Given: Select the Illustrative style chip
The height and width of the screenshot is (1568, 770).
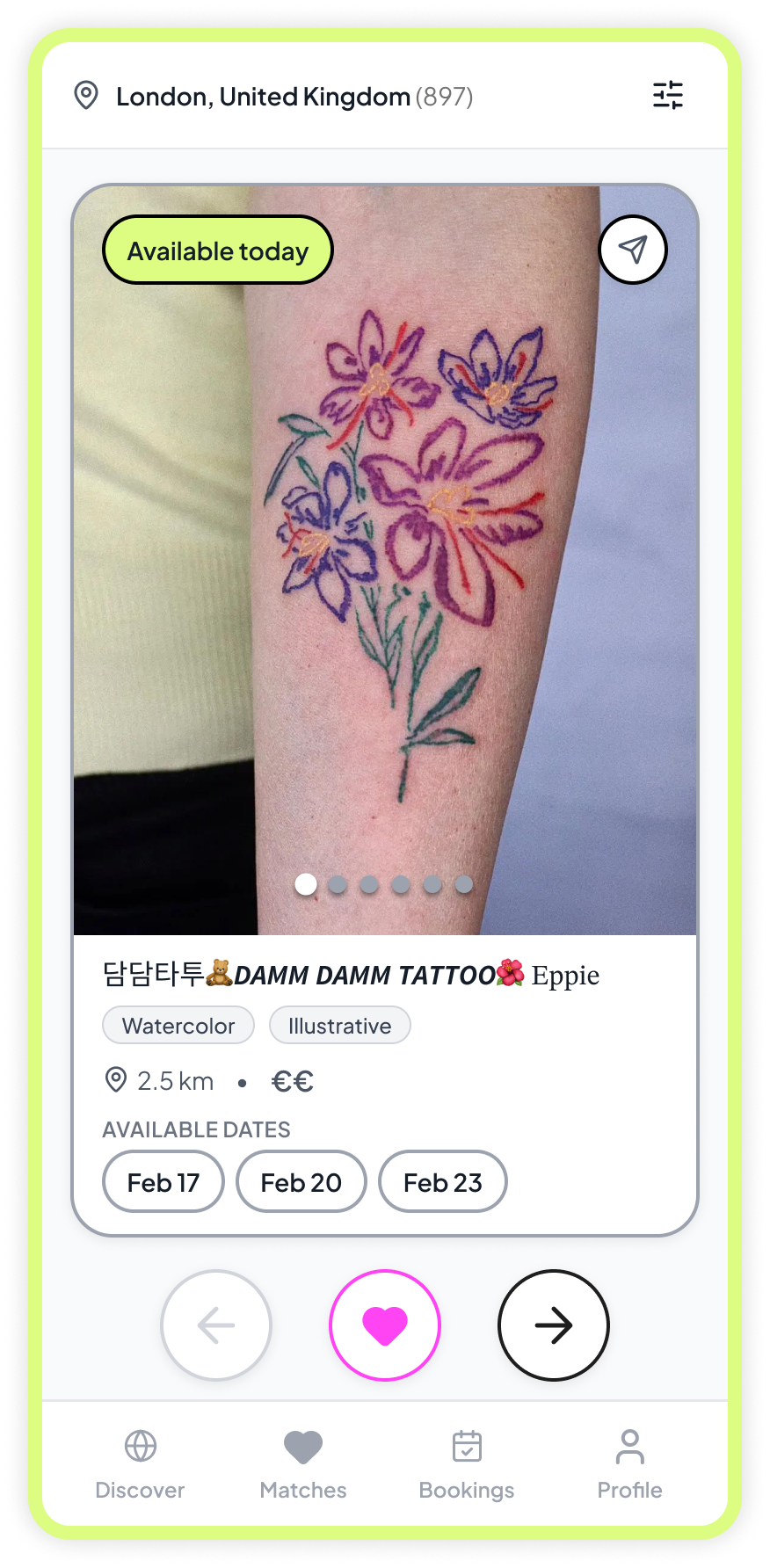Looking at the screenshot, I should coord(339,1026).
